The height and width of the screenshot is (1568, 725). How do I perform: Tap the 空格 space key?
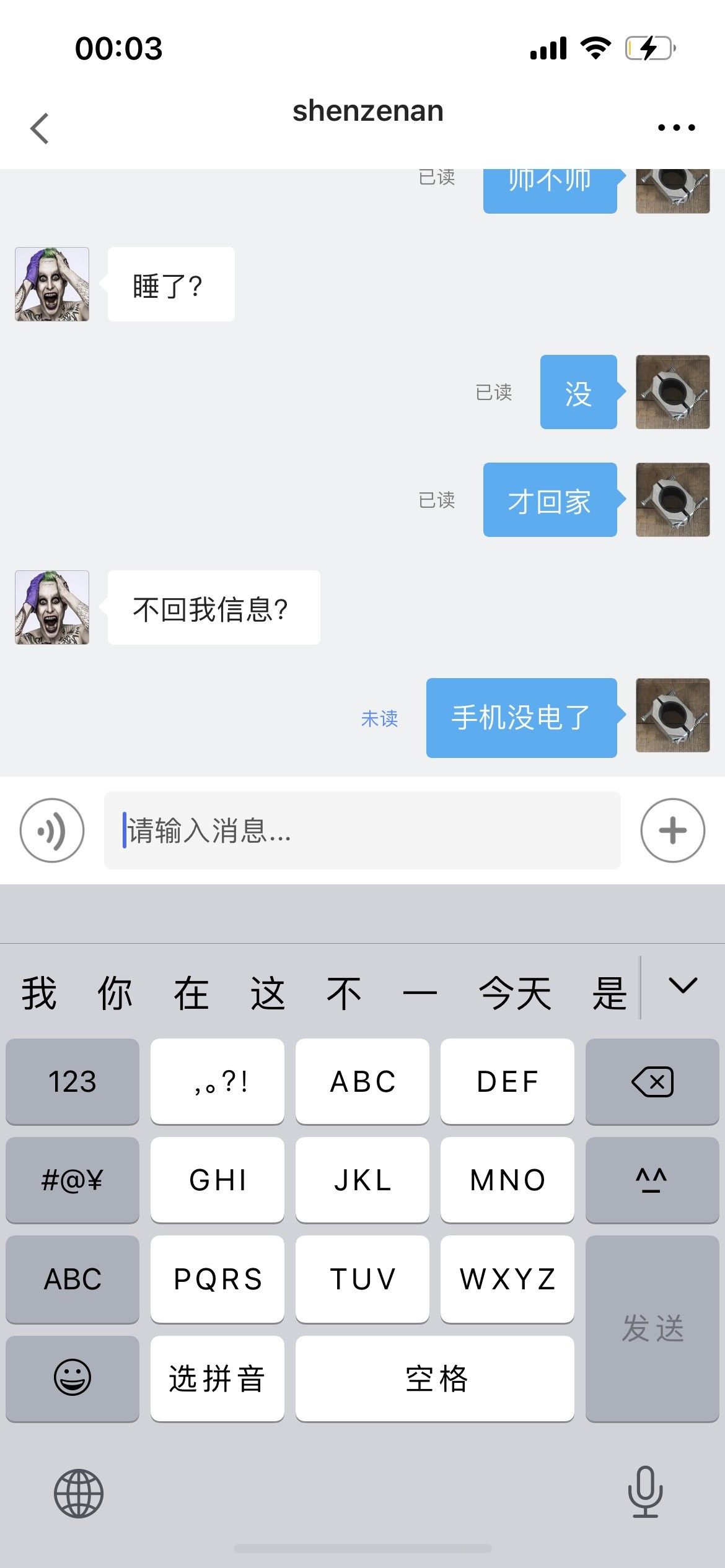coord(435,1378)
